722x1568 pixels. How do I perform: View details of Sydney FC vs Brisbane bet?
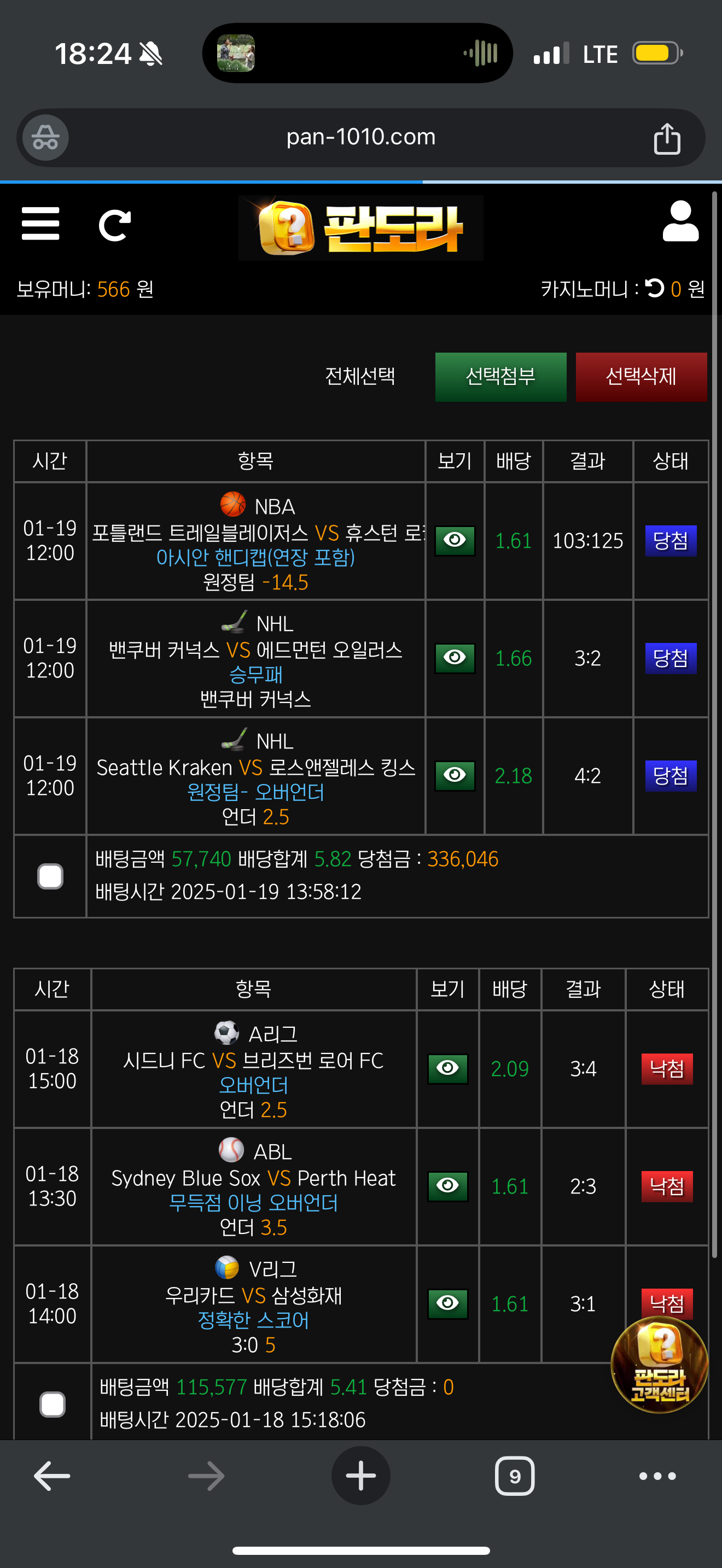pyautogui.click(x=447, y=1068)
